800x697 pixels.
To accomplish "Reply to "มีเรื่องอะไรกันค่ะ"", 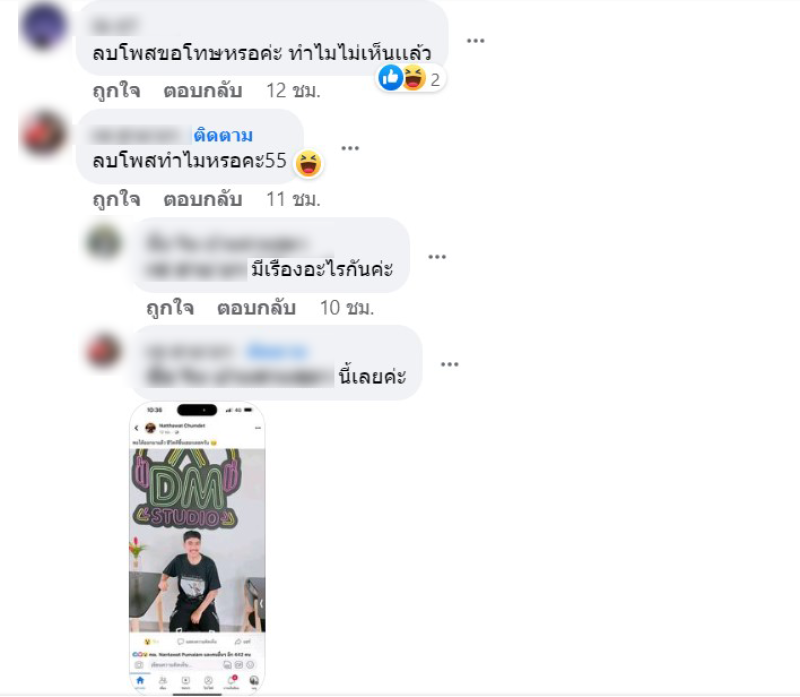I will (256, 308).
